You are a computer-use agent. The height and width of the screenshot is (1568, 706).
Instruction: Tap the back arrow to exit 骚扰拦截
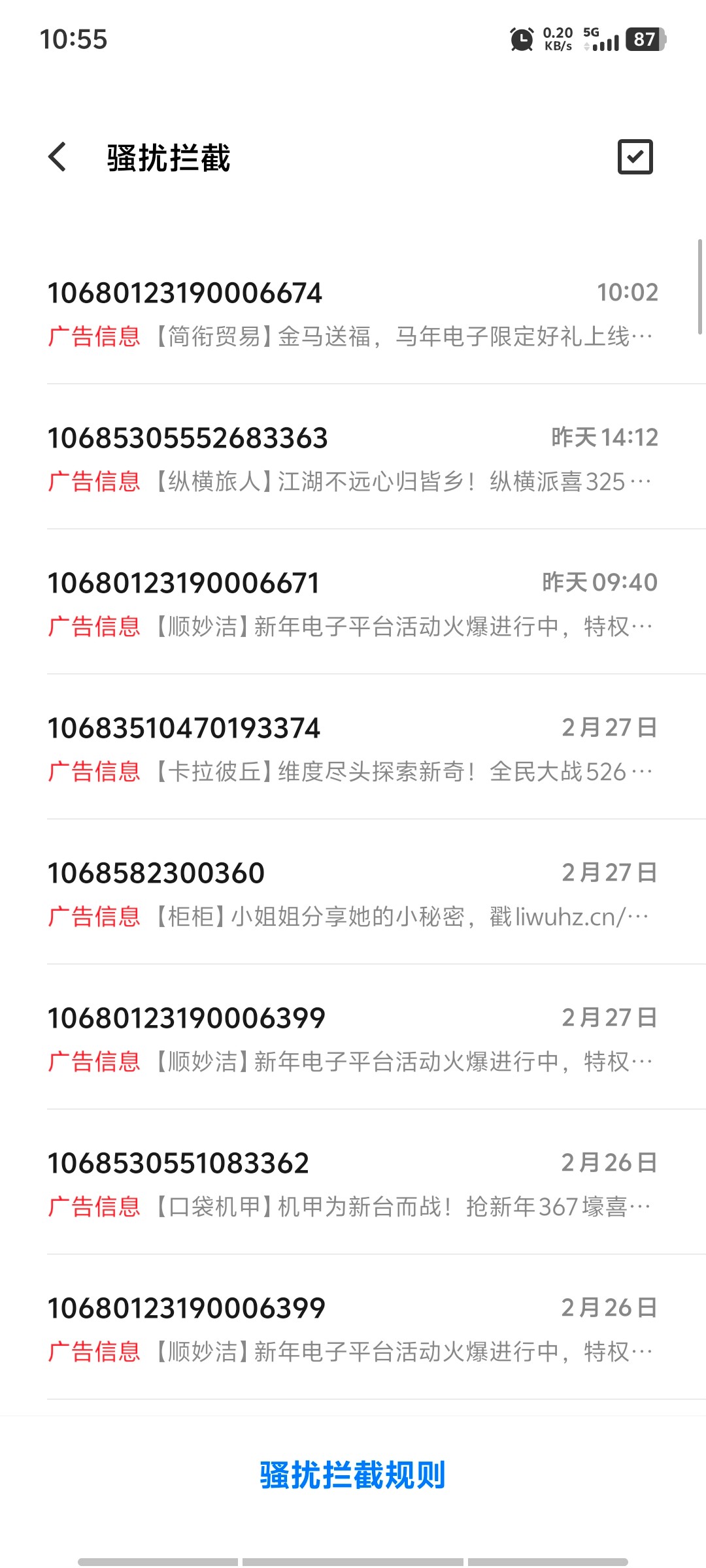tap(58, 157)
